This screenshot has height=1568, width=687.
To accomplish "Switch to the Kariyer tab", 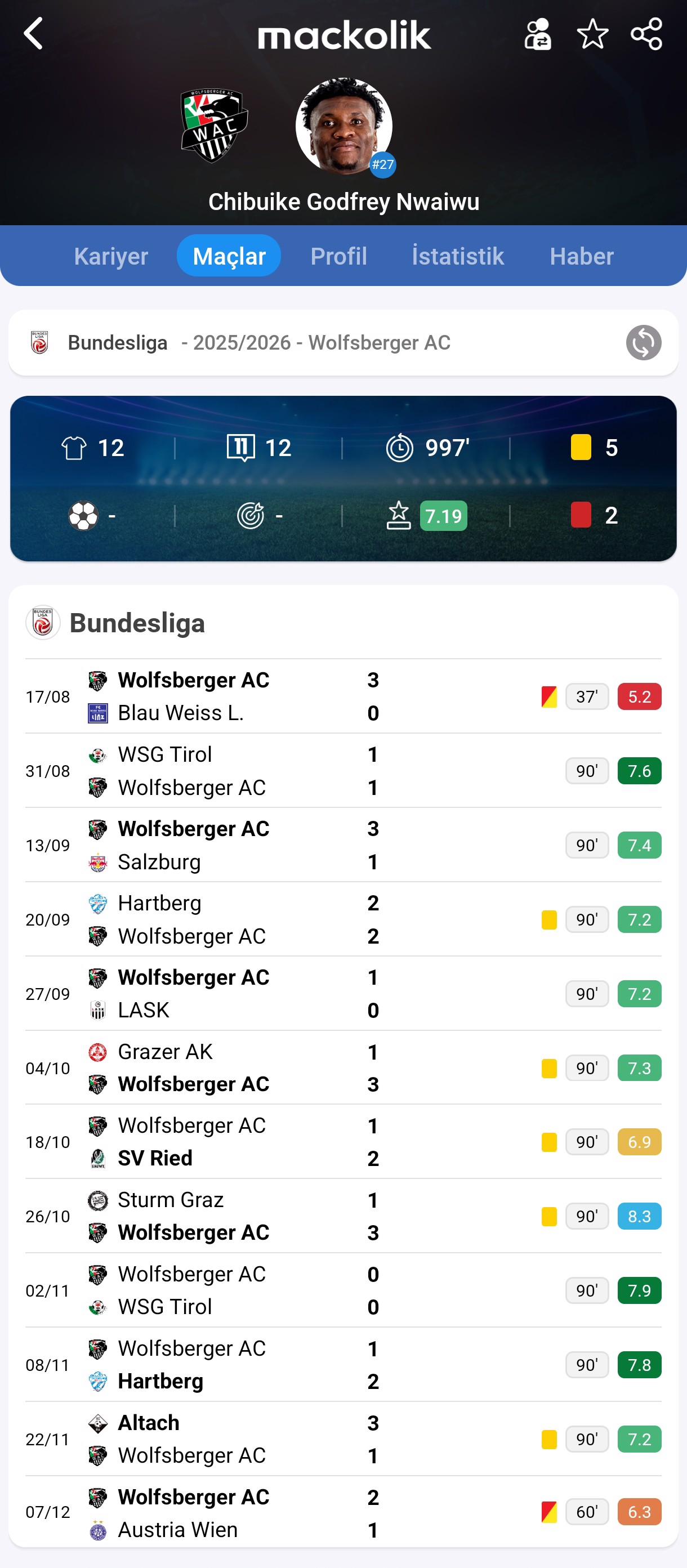I will [x=111, y=256].
